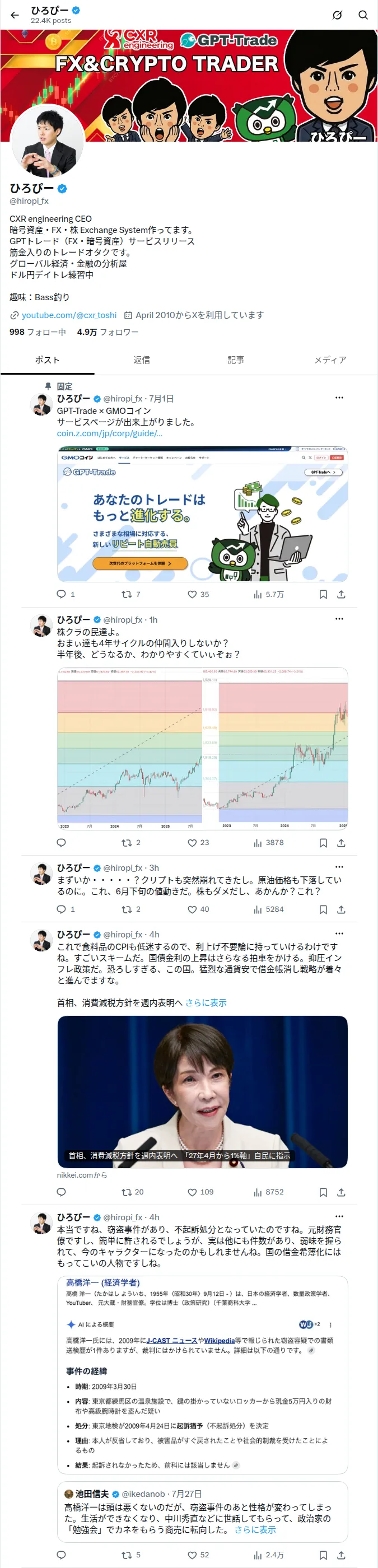Viewport: 378px width, 1568px height.
Task: Like the pinned GPT-Trade × GMOコイン post
Action: click(198, 595)
